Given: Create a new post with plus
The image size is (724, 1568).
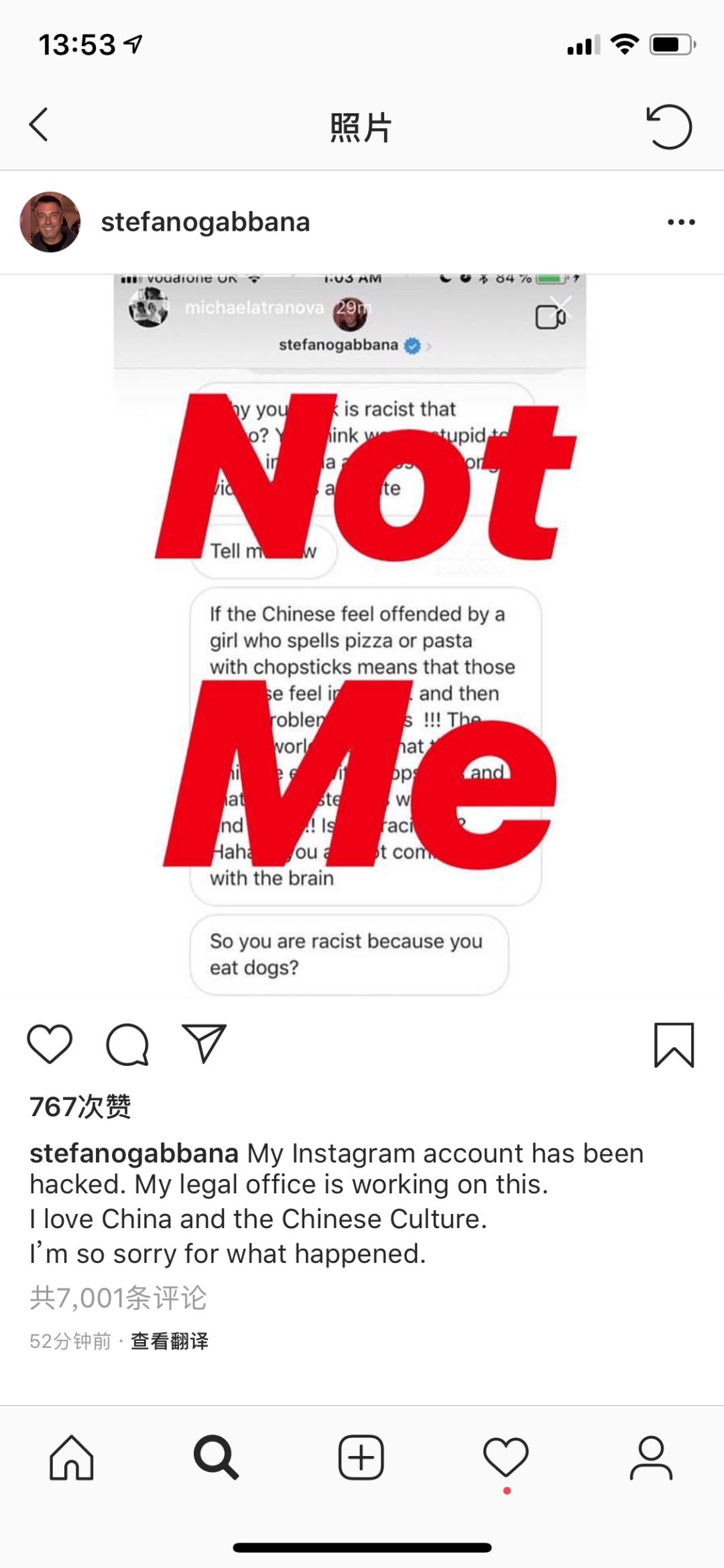Looking at the screenshot, I should click(x=361, y=1457).
